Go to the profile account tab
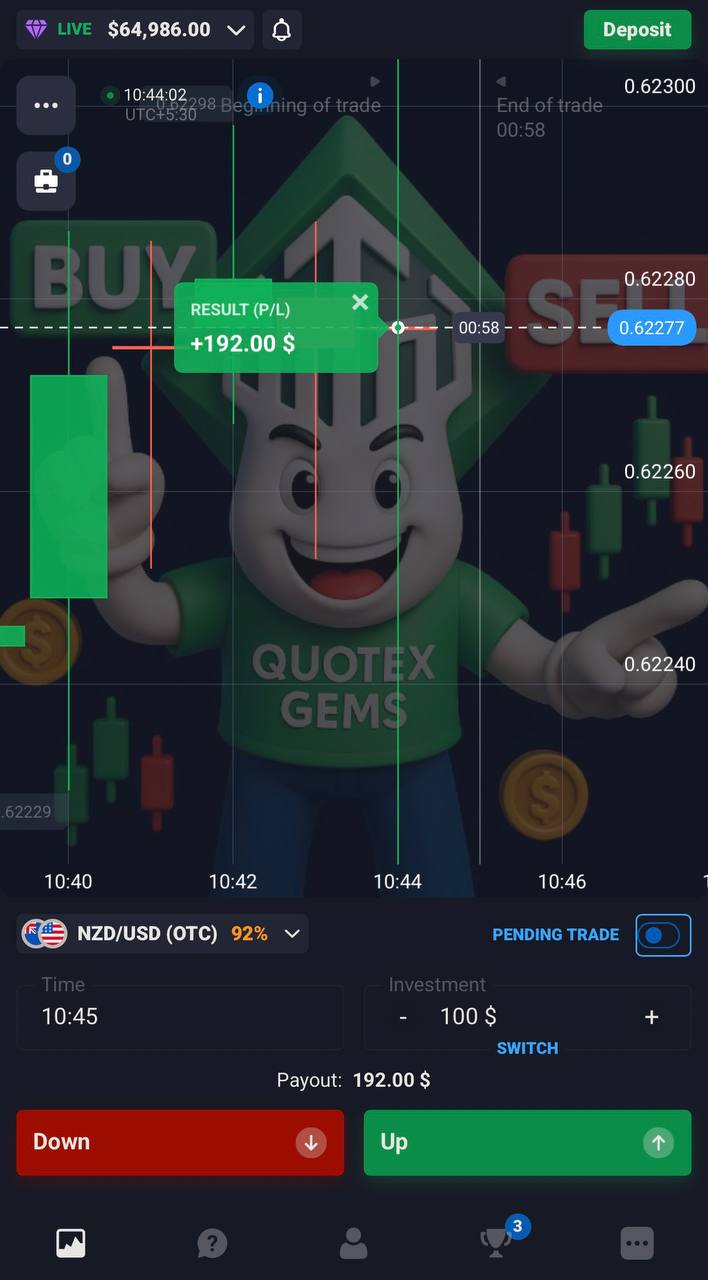The image size is (708, 1280). click(353, 1243)
